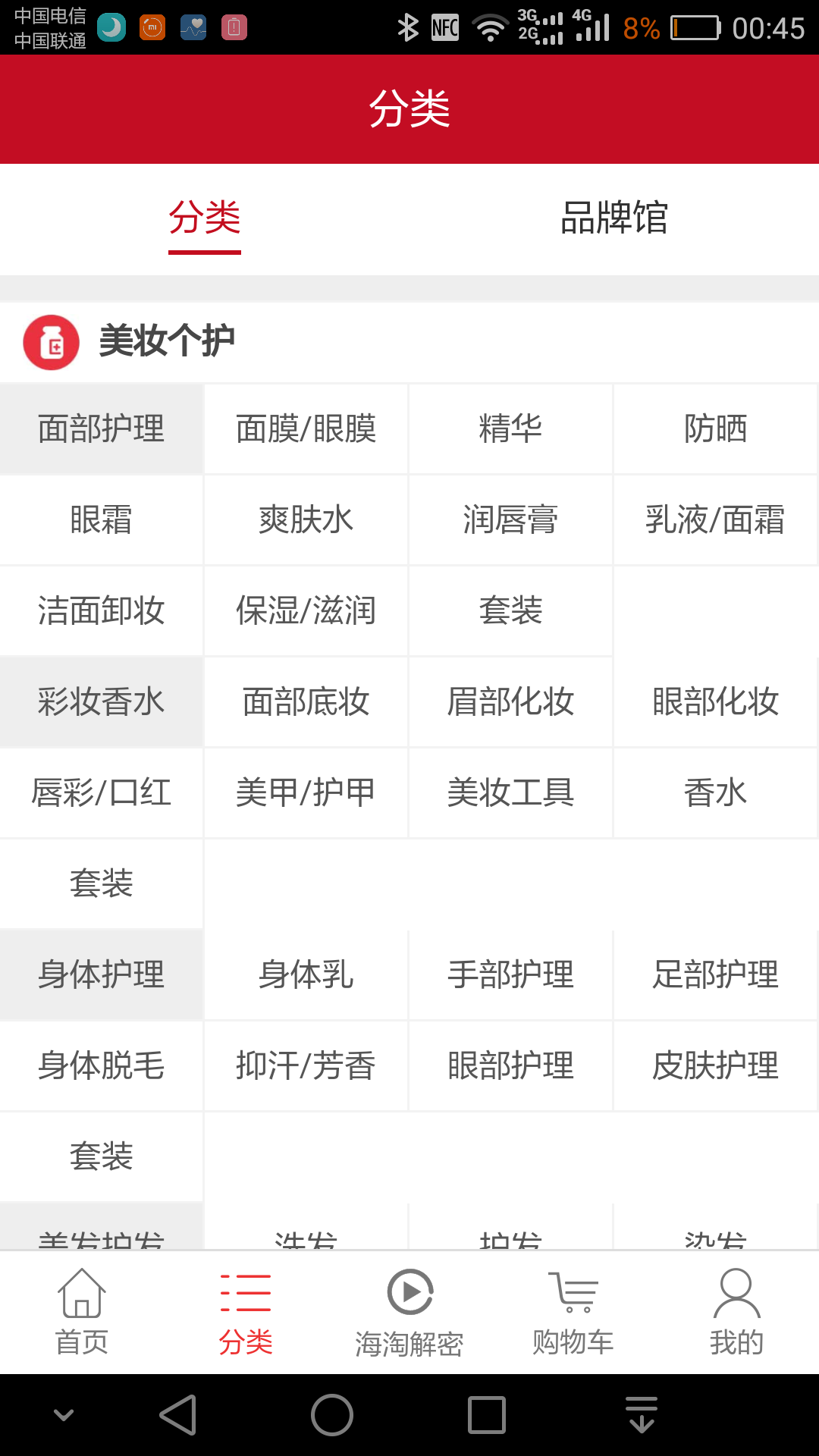The image size is (819, 1456).
Task: View the 手部护理 category
Action: pyautogui.click(x=510, y=975)
